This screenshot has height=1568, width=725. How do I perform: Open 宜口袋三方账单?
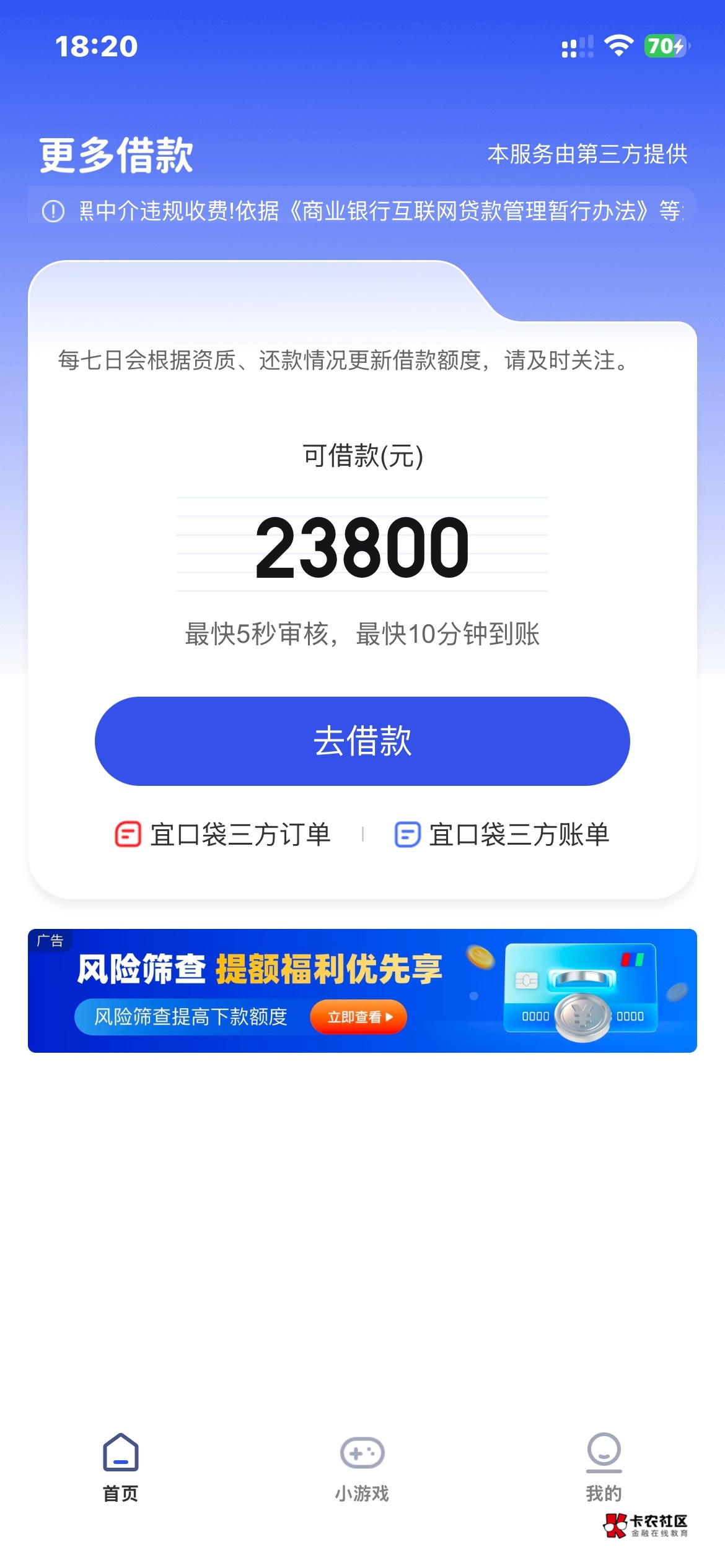502,834
